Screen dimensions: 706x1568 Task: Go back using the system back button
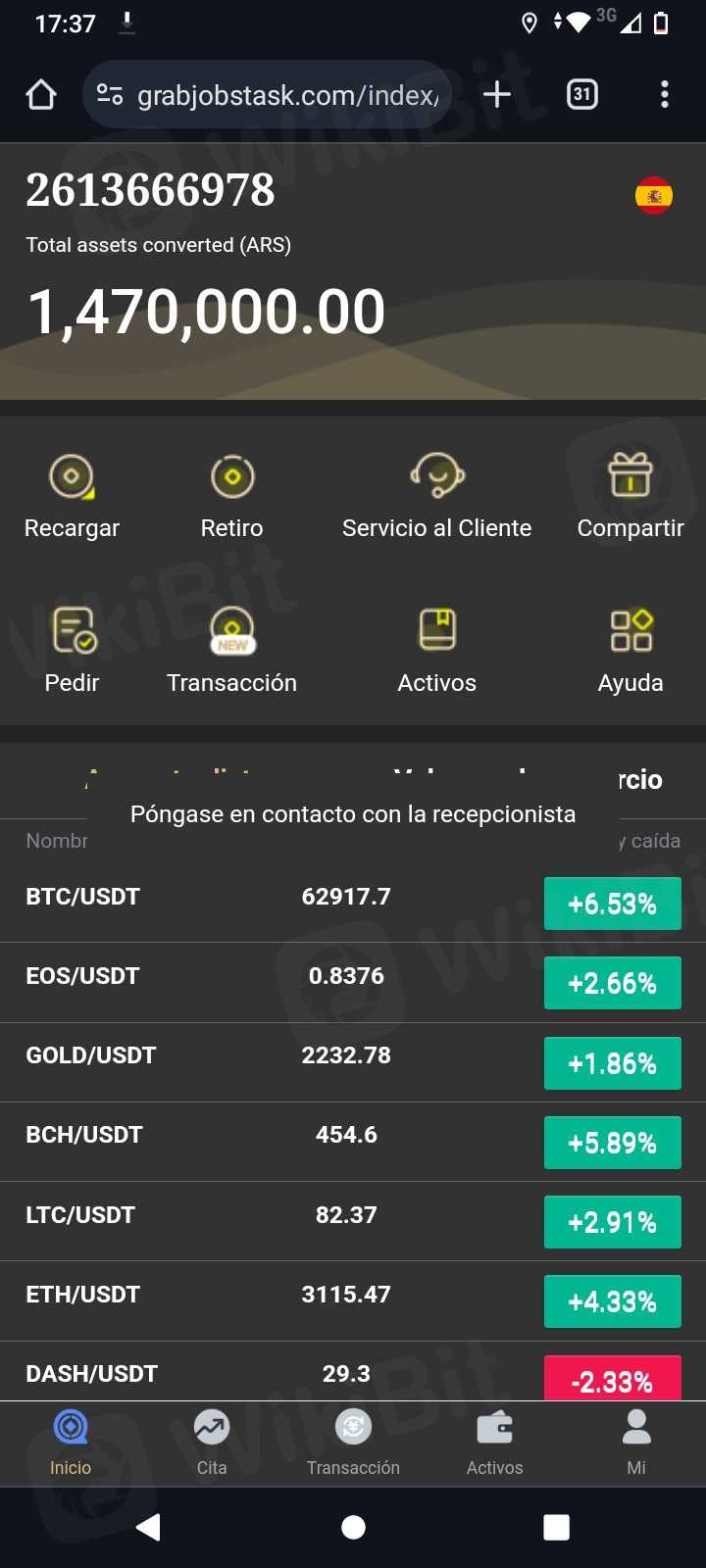click(x=148, y=1527)
